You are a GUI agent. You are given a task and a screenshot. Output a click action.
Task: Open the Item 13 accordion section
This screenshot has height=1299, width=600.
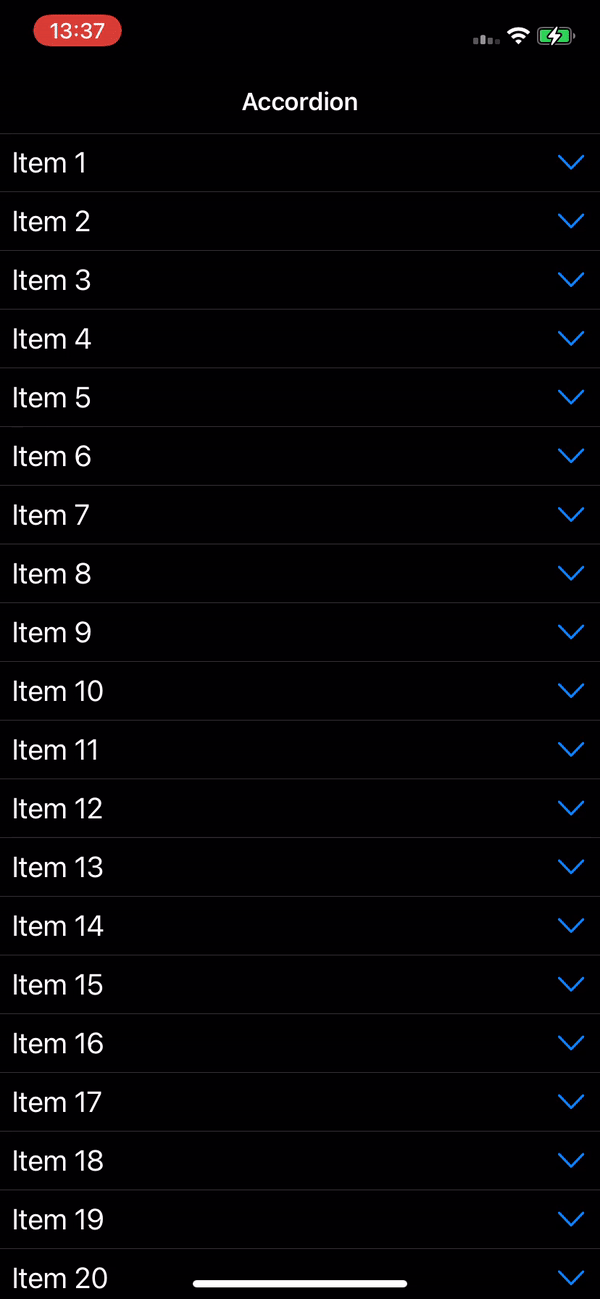[x=570, y=867]
